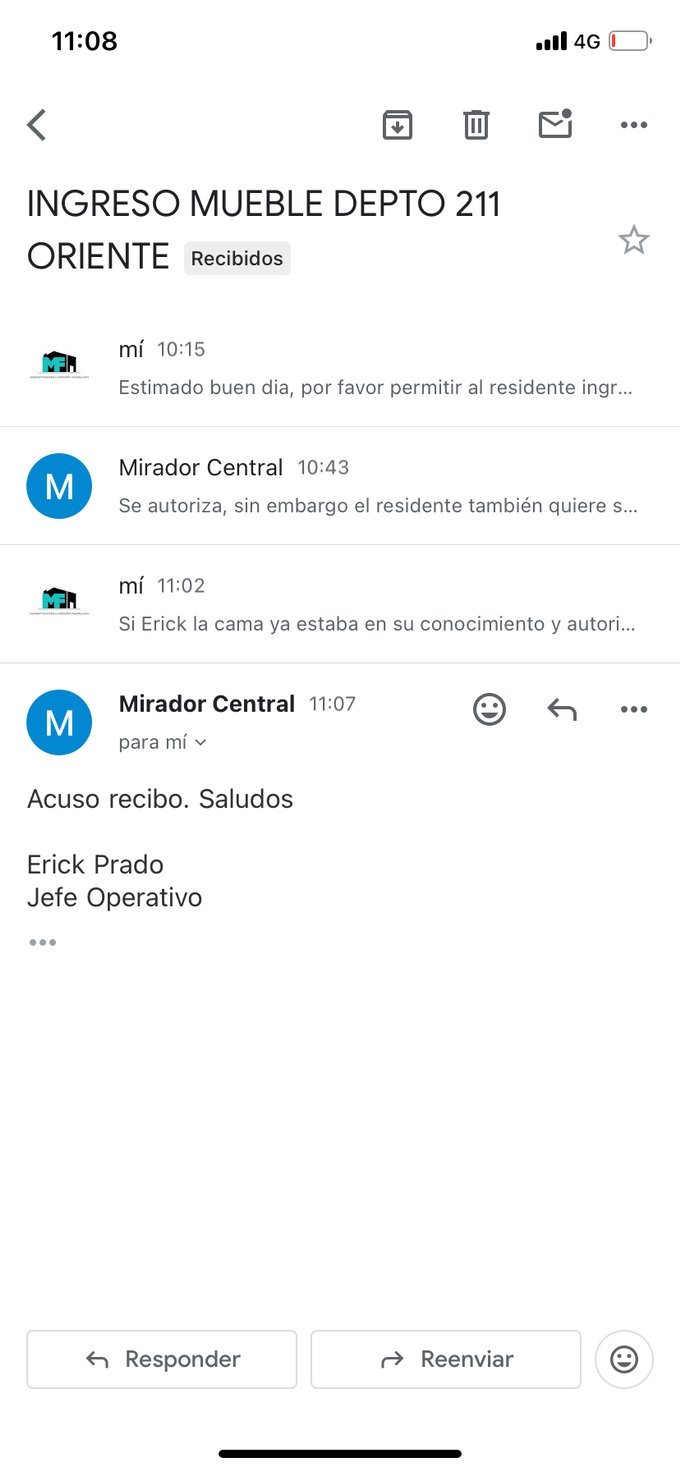Screen dimensions: 680x1471
Task: Go back to the inbox
Action: tap(37, 125)
